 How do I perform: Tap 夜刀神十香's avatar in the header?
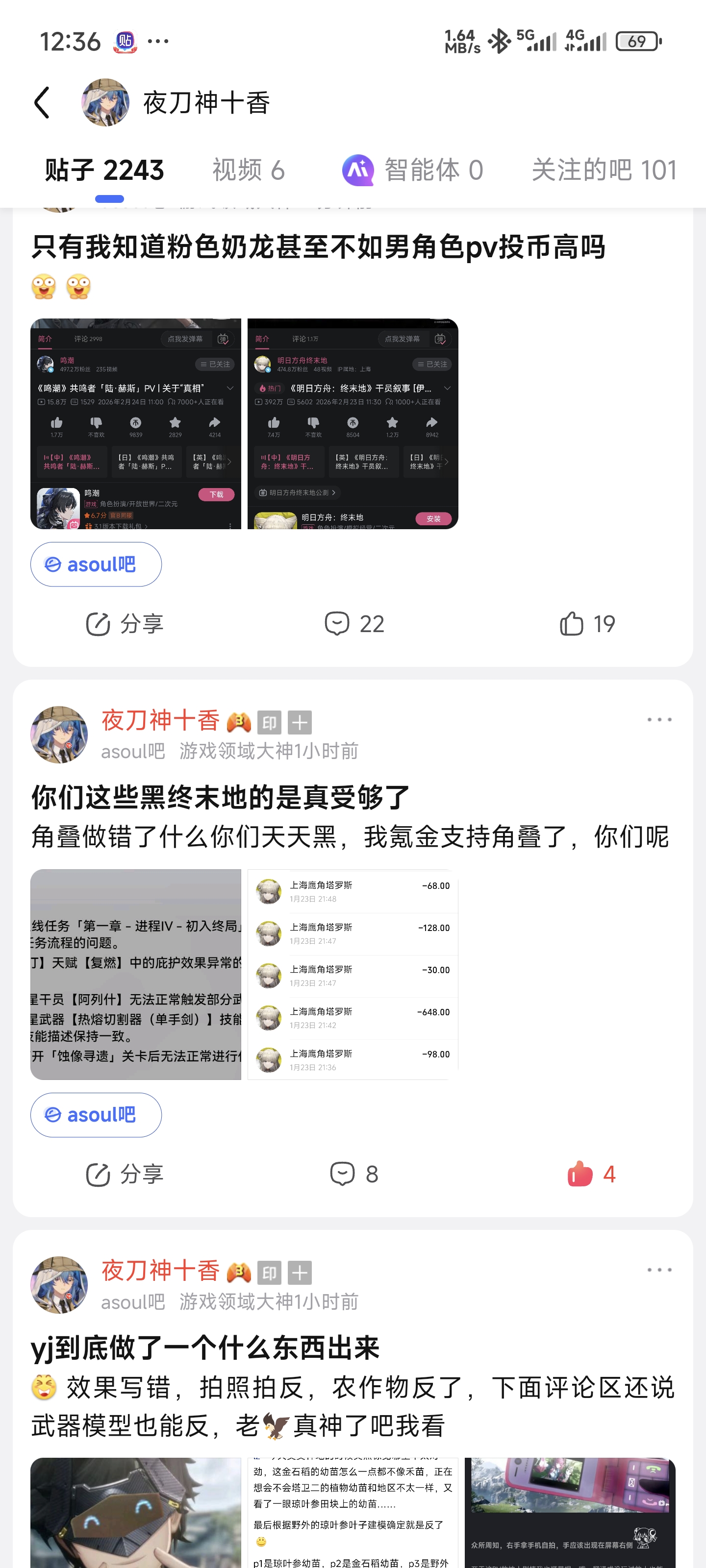105,102
